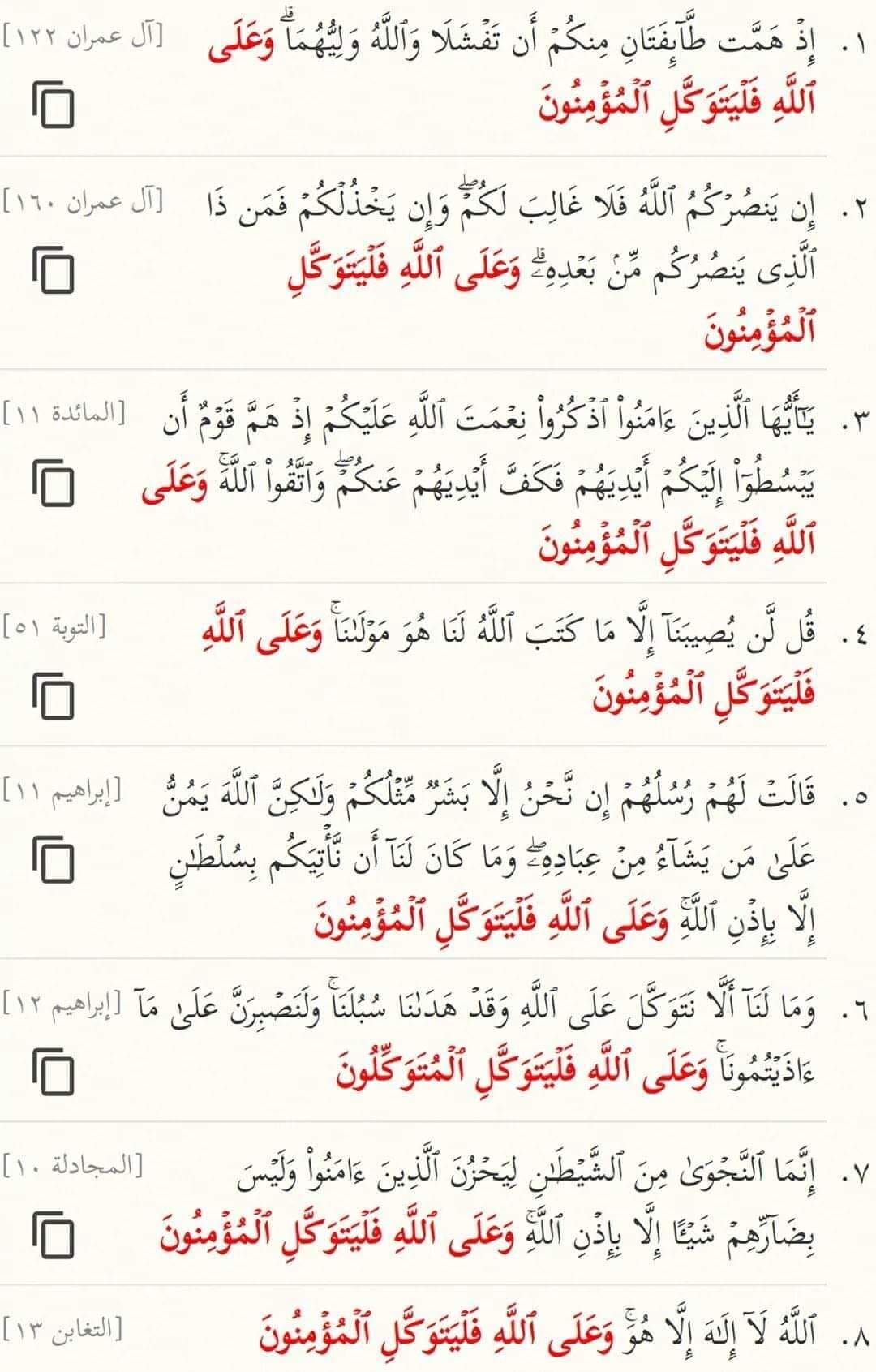
Task: Copy the verse from إبراهيم ١١
Action: click(x=53, y=859)
